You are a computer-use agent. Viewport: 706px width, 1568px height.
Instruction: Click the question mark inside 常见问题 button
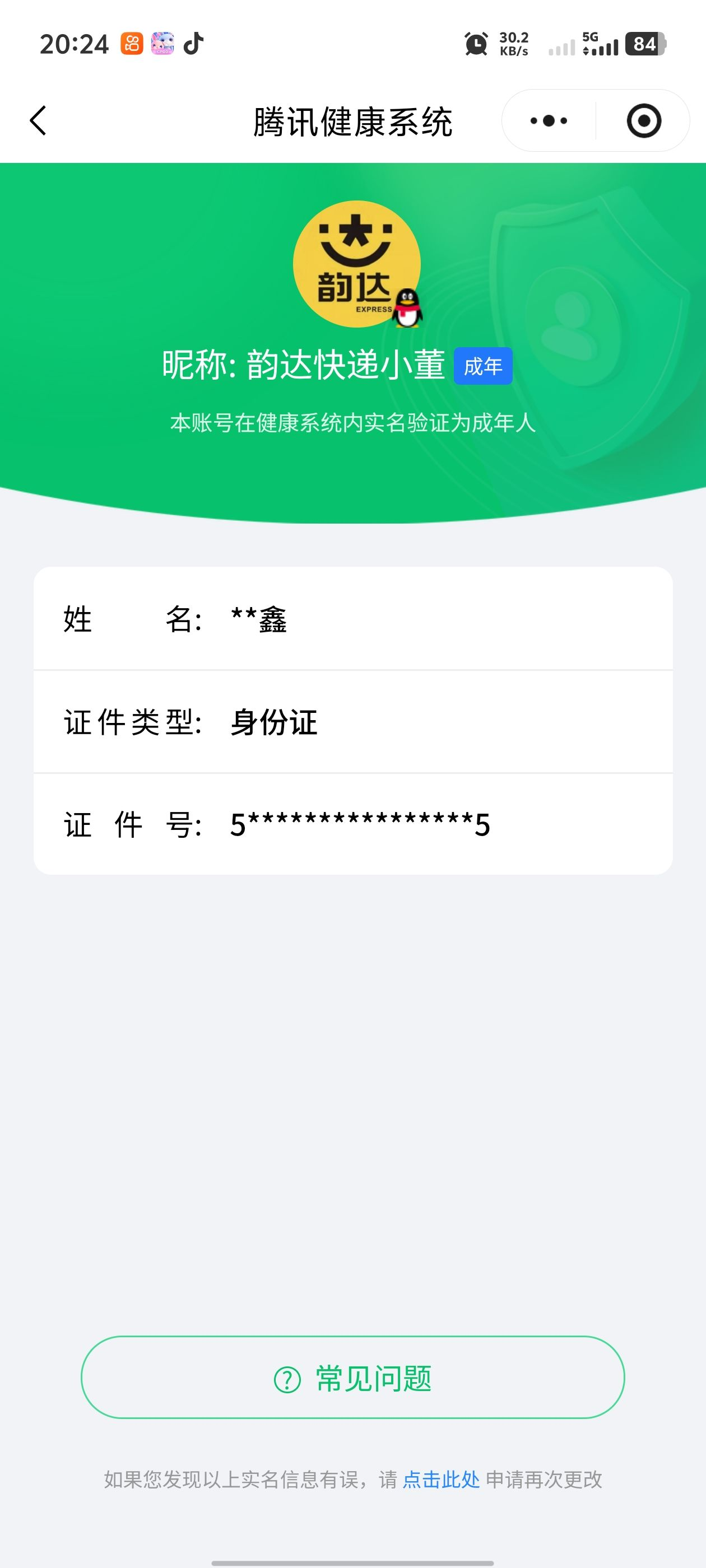(x=286, y=1380)
